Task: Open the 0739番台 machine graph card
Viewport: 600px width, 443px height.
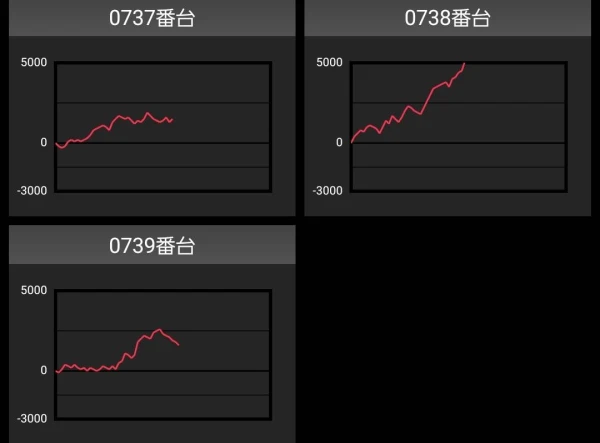Action: click(152, 246)
